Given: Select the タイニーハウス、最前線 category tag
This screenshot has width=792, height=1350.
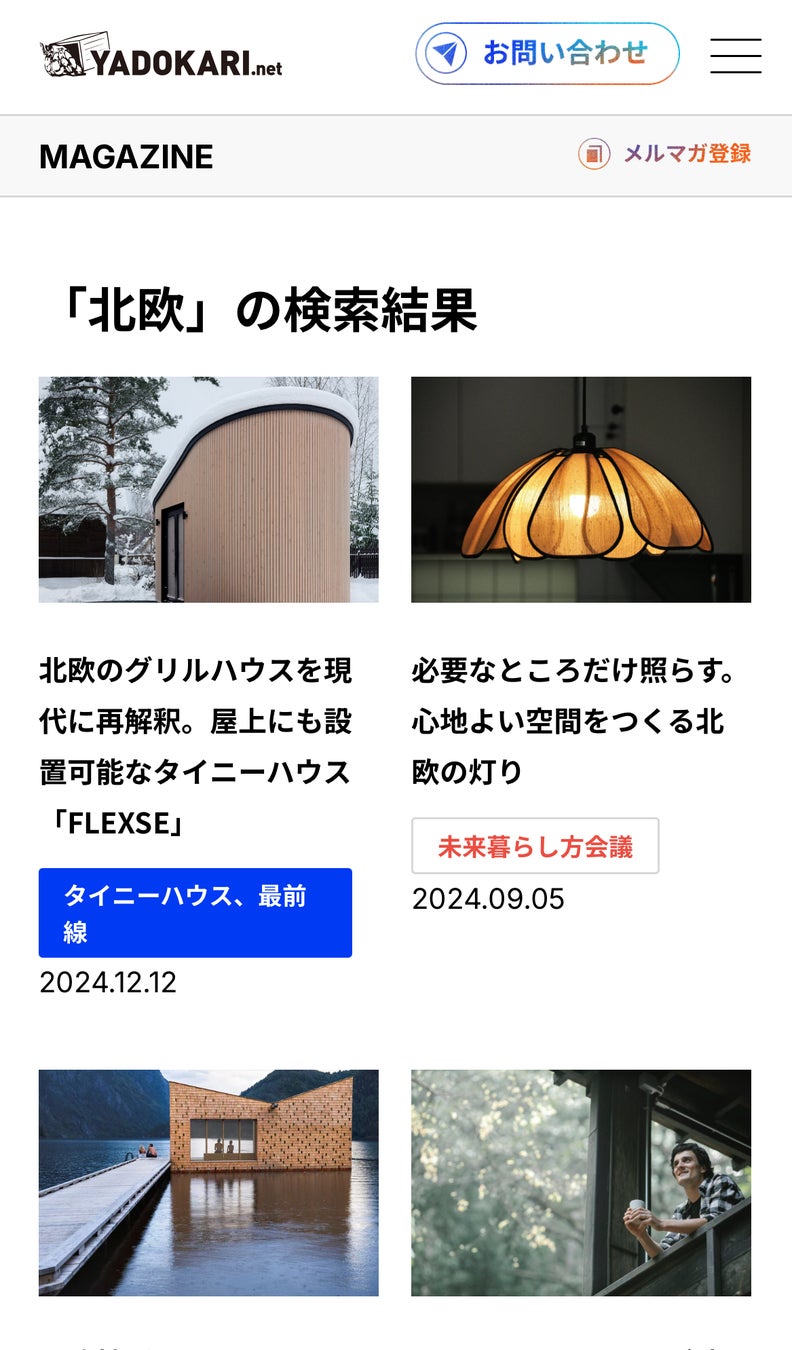Looking at the screenshot, I should [x=195, y=913].
